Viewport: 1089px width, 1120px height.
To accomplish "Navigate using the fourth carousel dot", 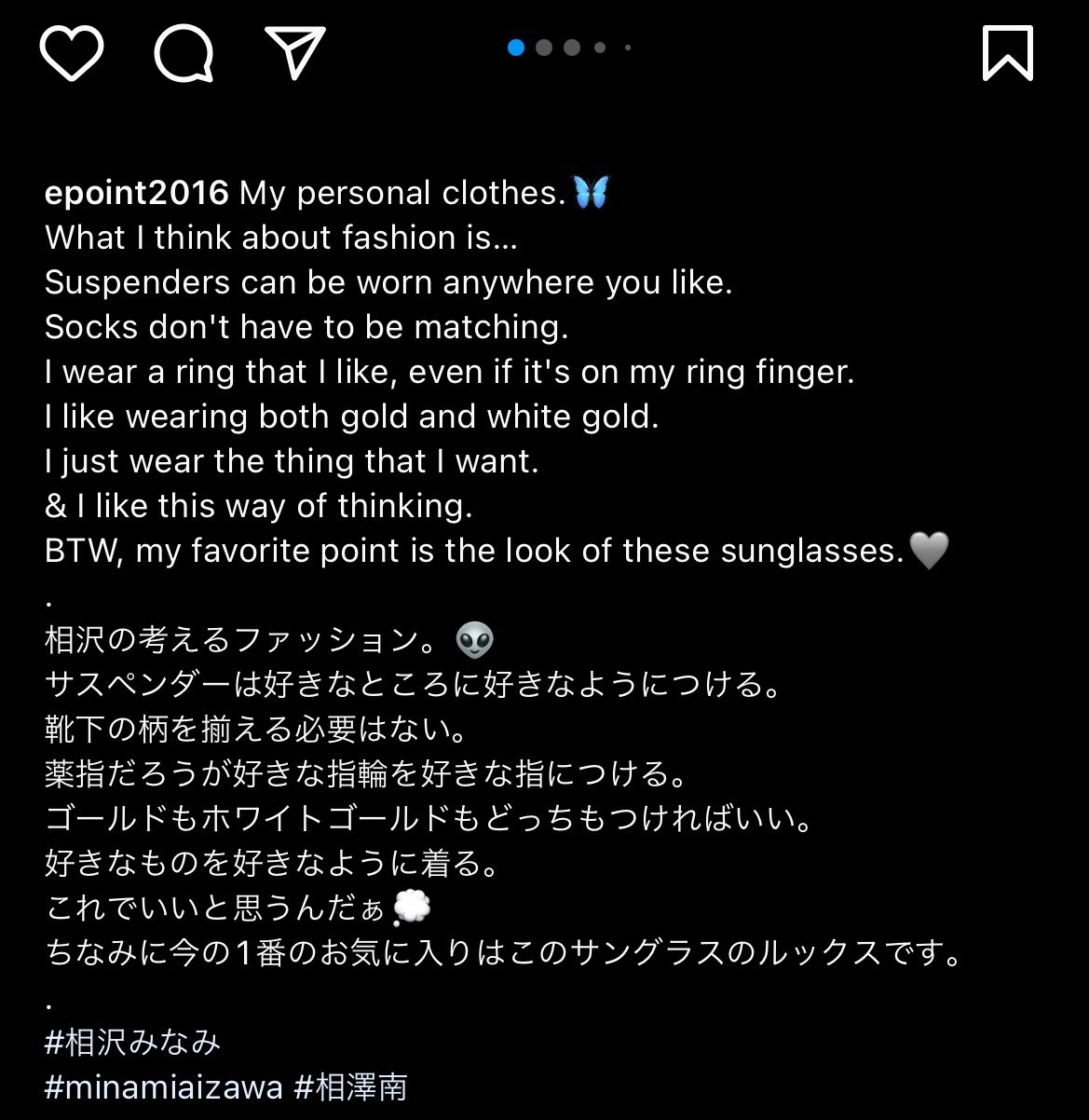I will (600, 48).
